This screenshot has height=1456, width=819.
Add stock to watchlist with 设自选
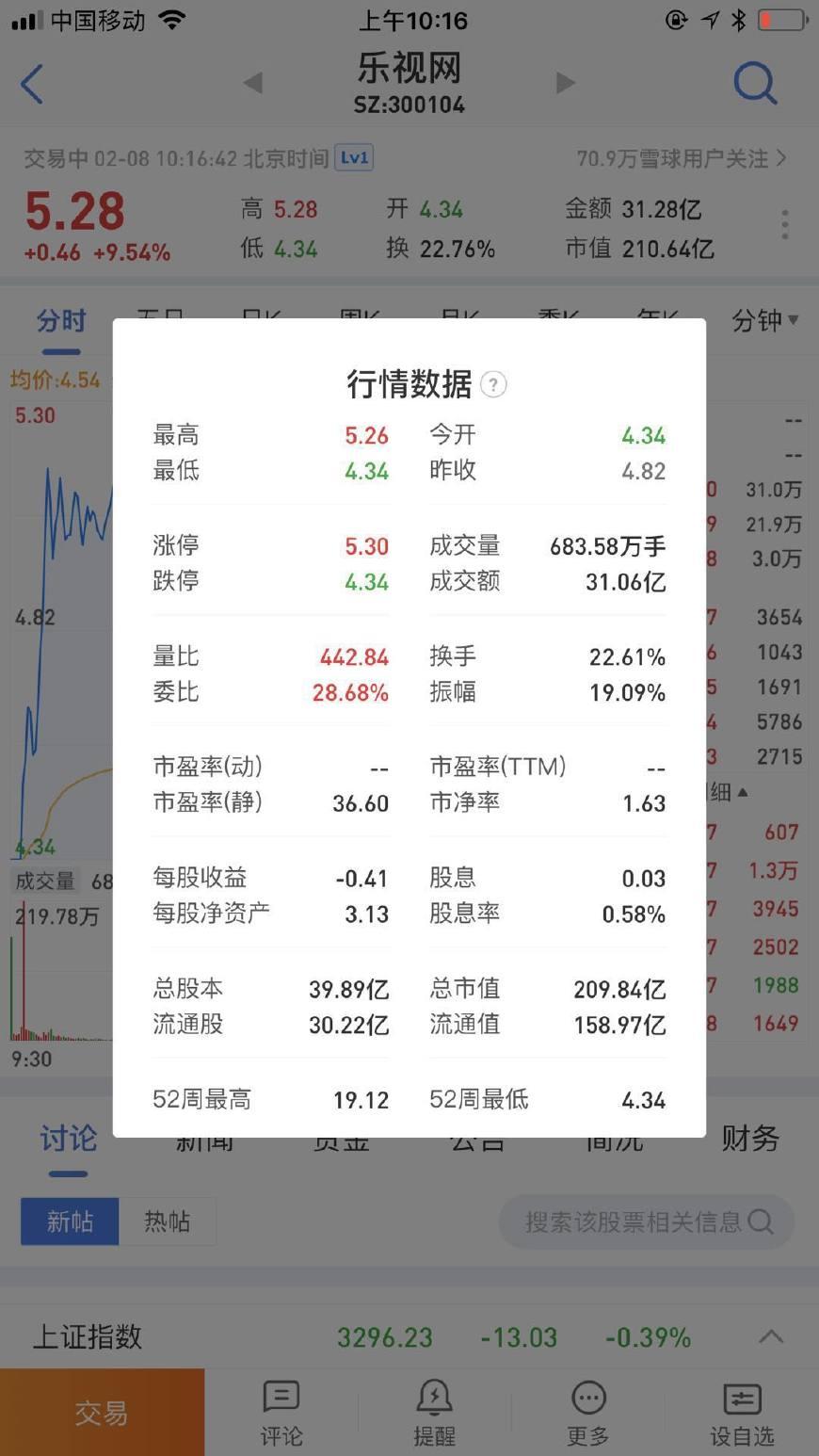(x=742, y=1413)
